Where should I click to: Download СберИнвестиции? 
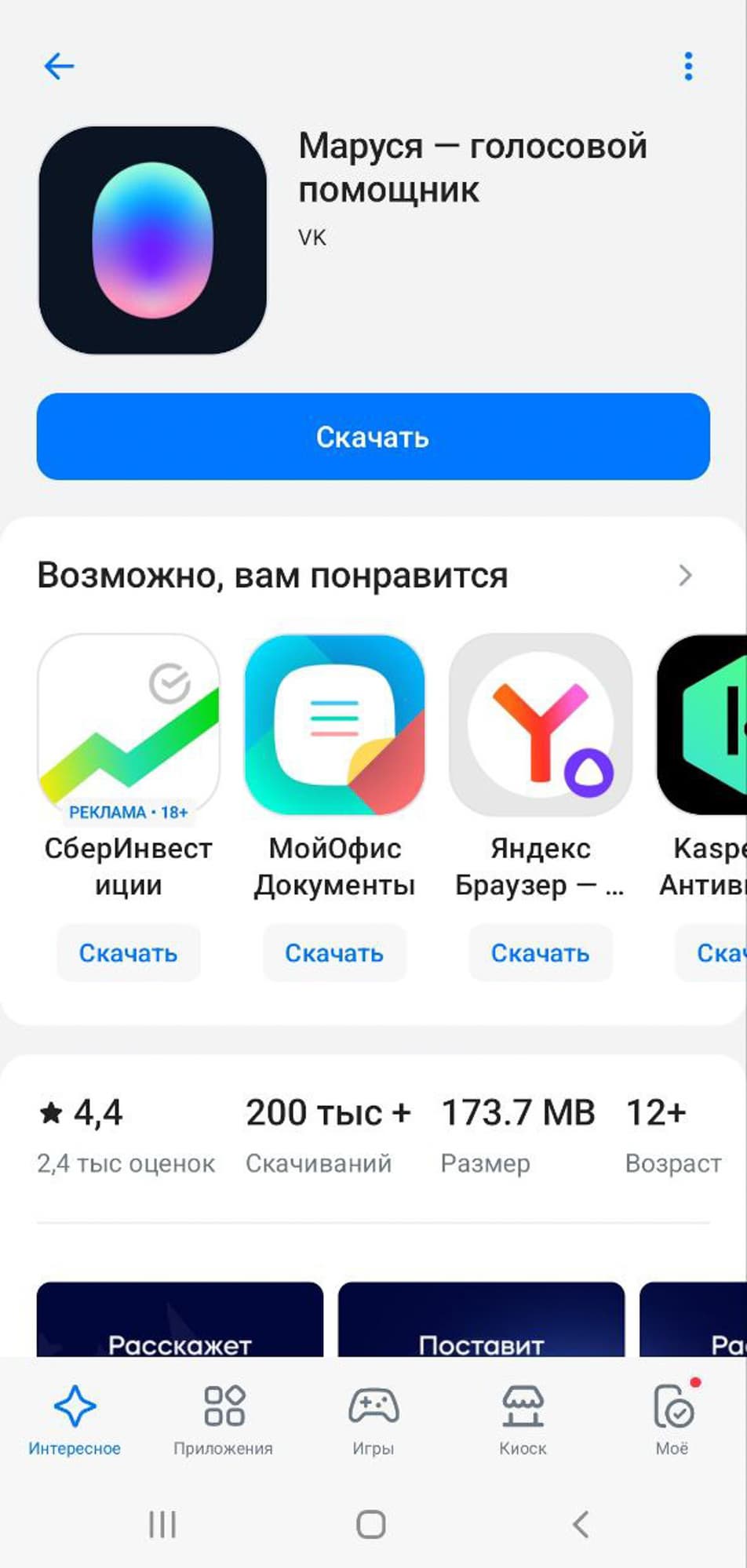point(129,953)
